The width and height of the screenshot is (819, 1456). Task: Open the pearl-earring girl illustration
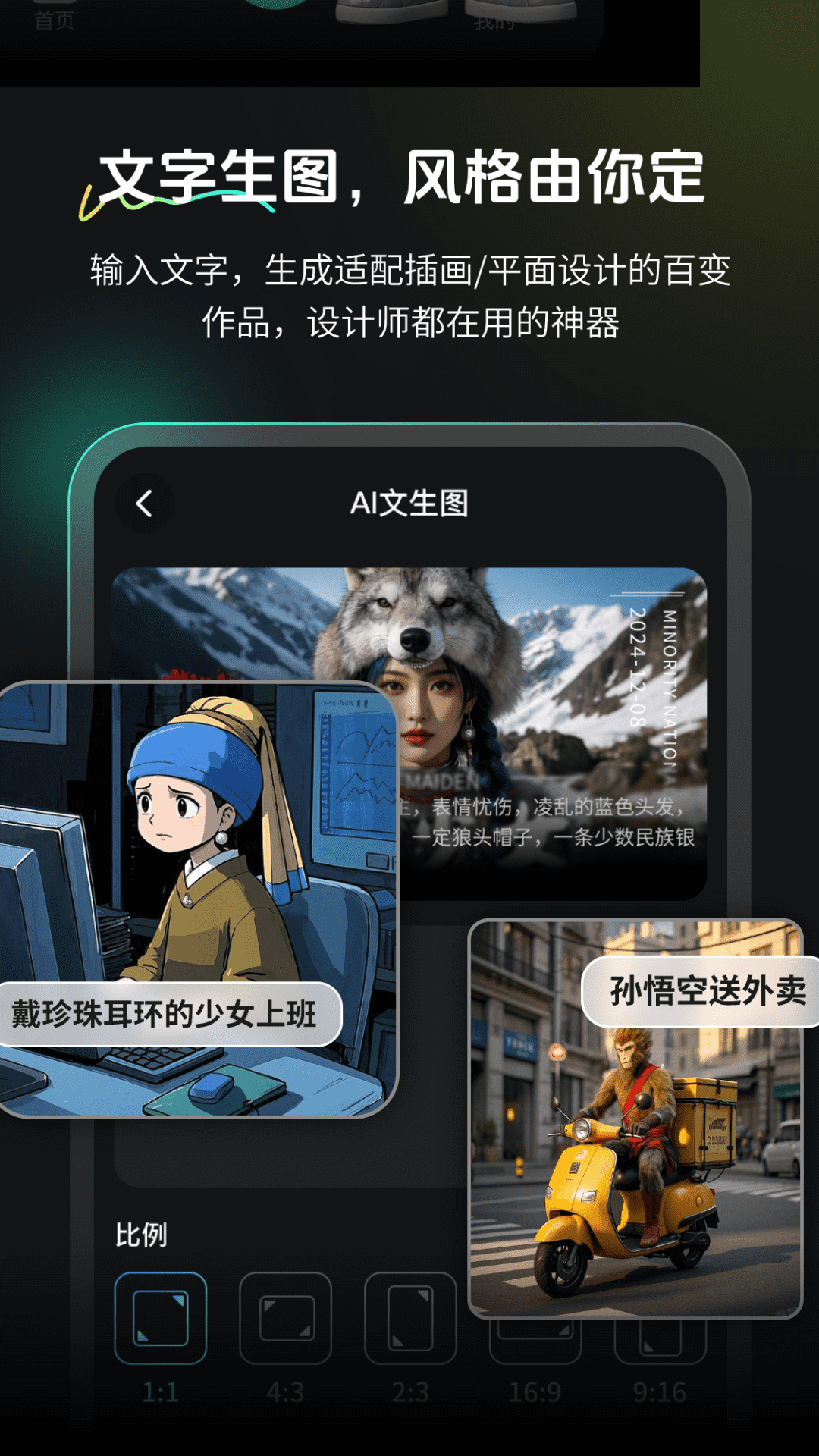click(197, 834)
